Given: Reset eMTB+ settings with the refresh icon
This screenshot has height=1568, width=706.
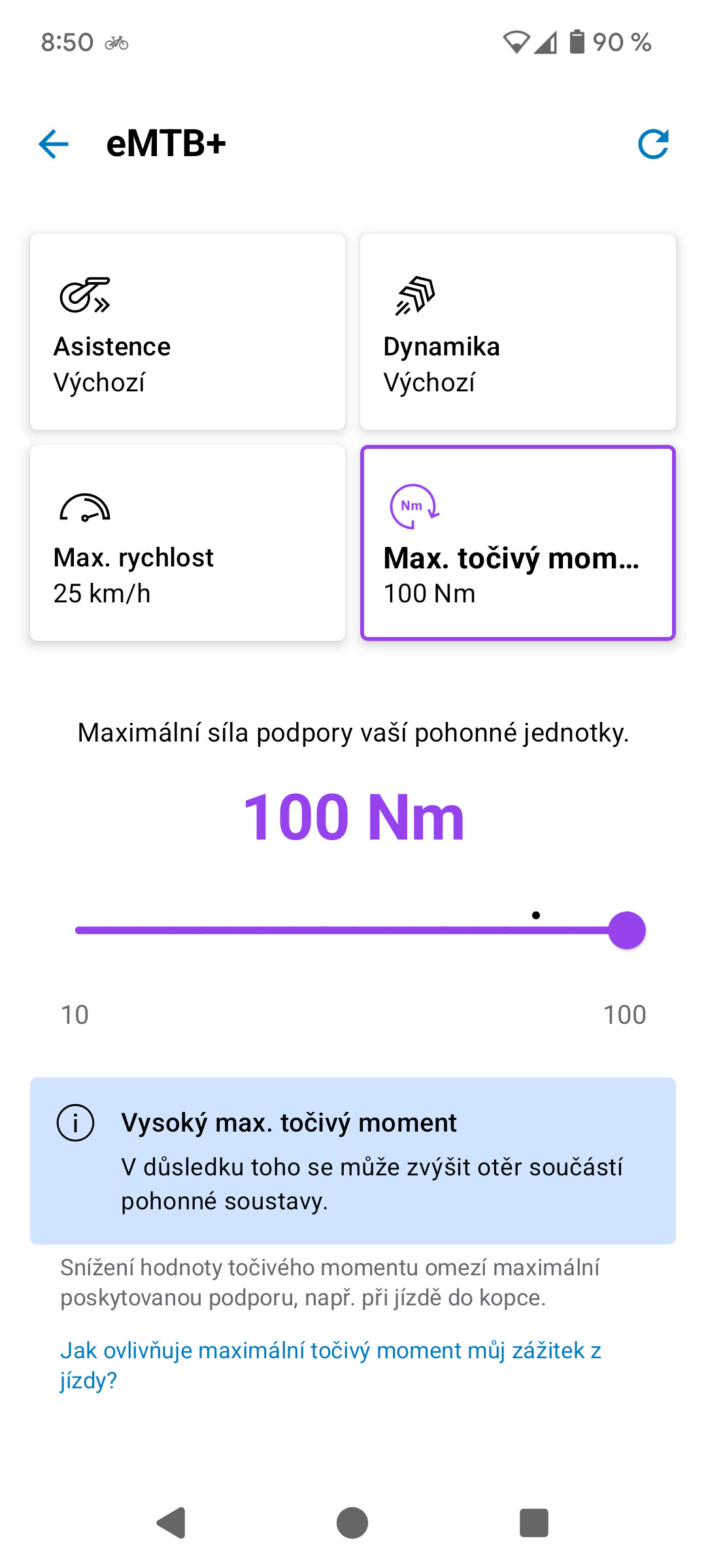Looking at the screenshot, I should click(653, 144).
